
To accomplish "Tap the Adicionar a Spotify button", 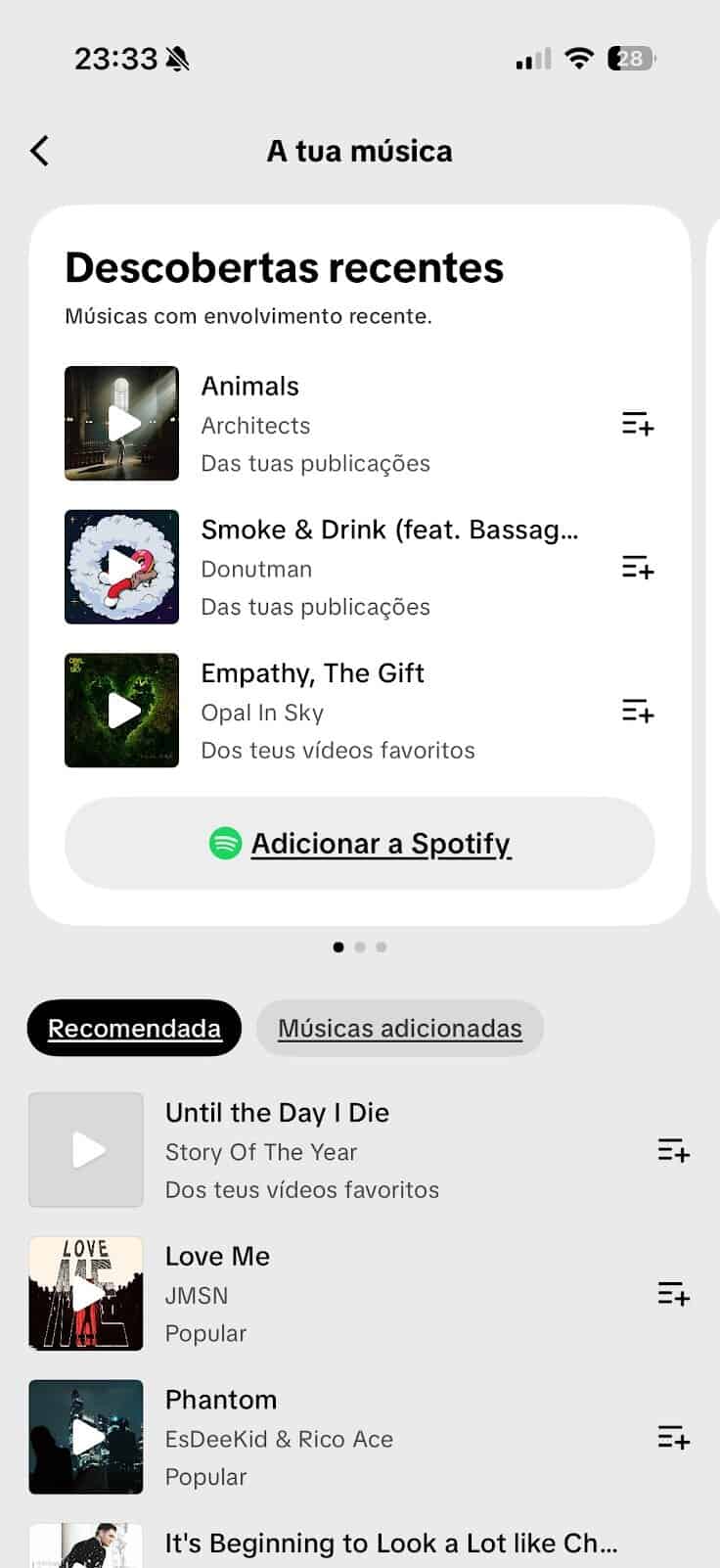I will 359,843.
